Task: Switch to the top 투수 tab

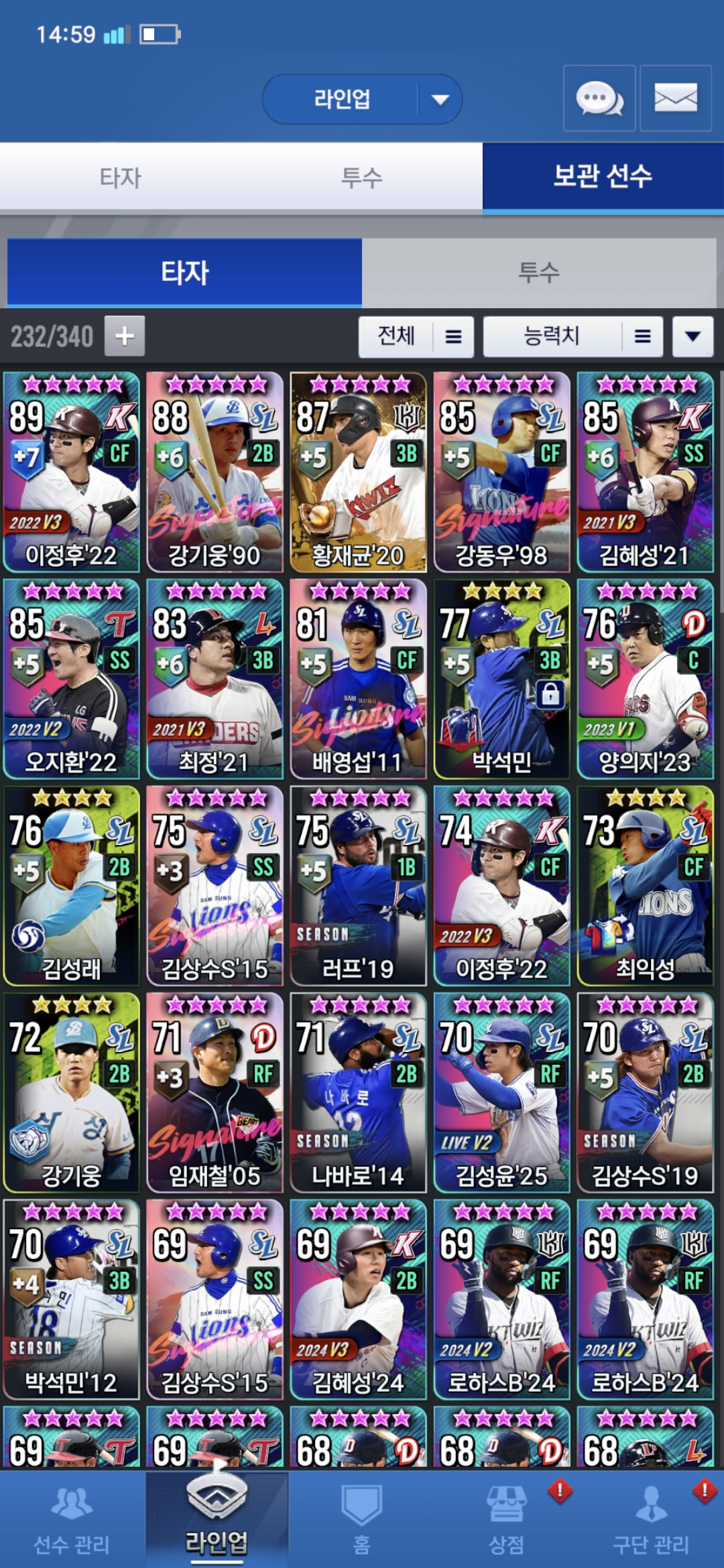Action: (x=362, y=178)
